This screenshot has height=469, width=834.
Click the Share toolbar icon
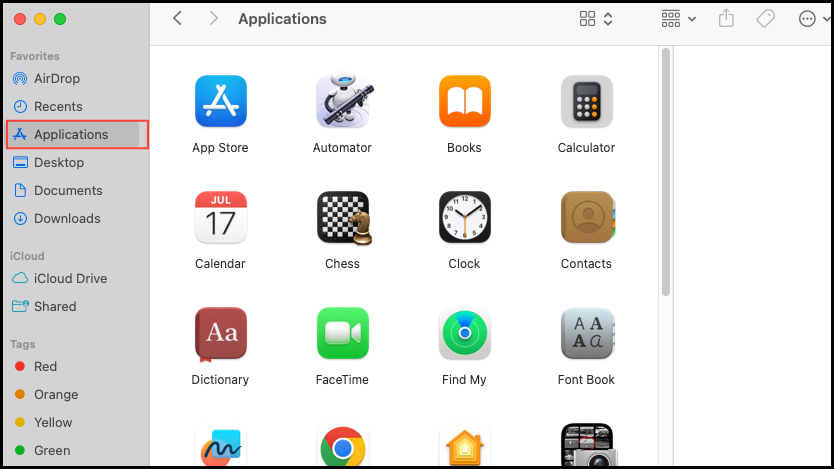point(727,19)
